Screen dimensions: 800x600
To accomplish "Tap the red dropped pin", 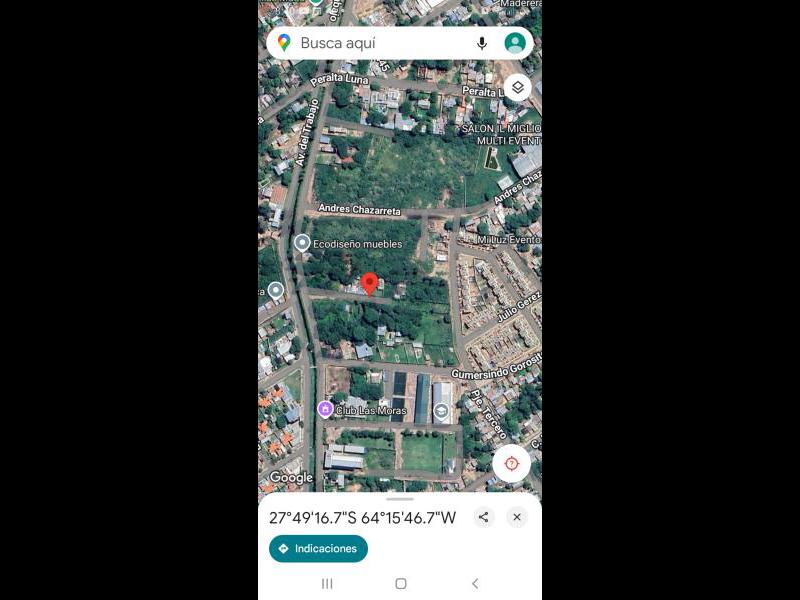I will click(370, 284).
